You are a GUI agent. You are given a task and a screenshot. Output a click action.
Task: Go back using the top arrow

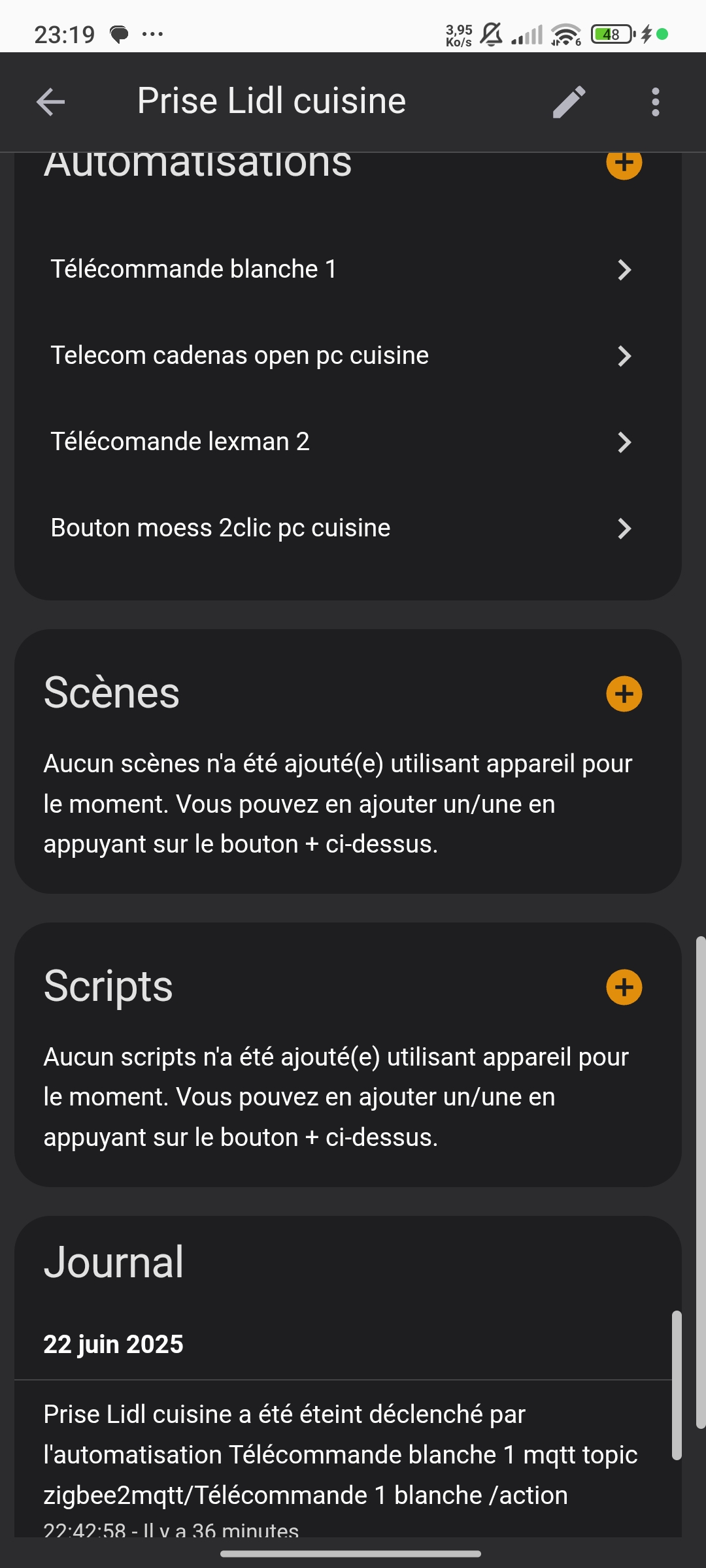point(50,102)
